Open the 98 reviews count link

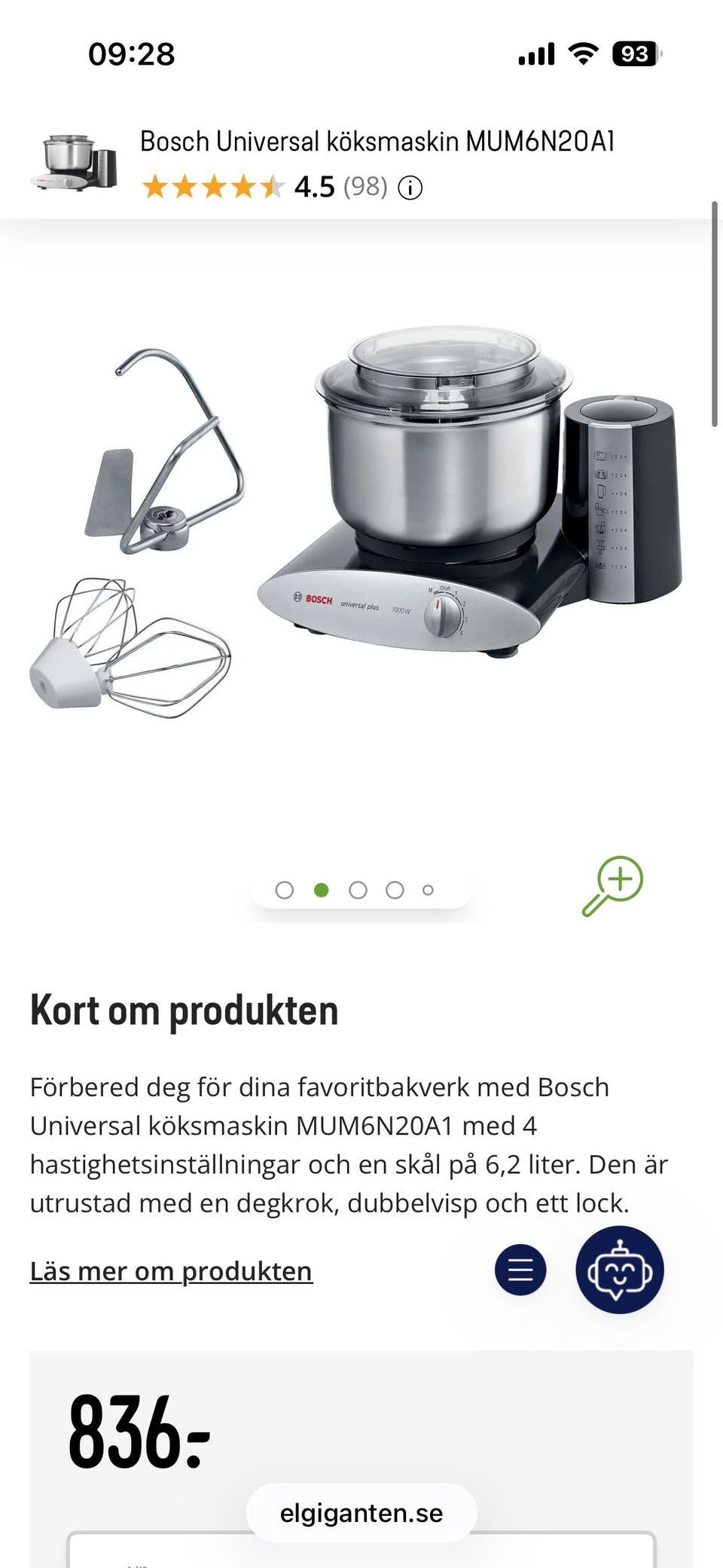pos(365,188)
